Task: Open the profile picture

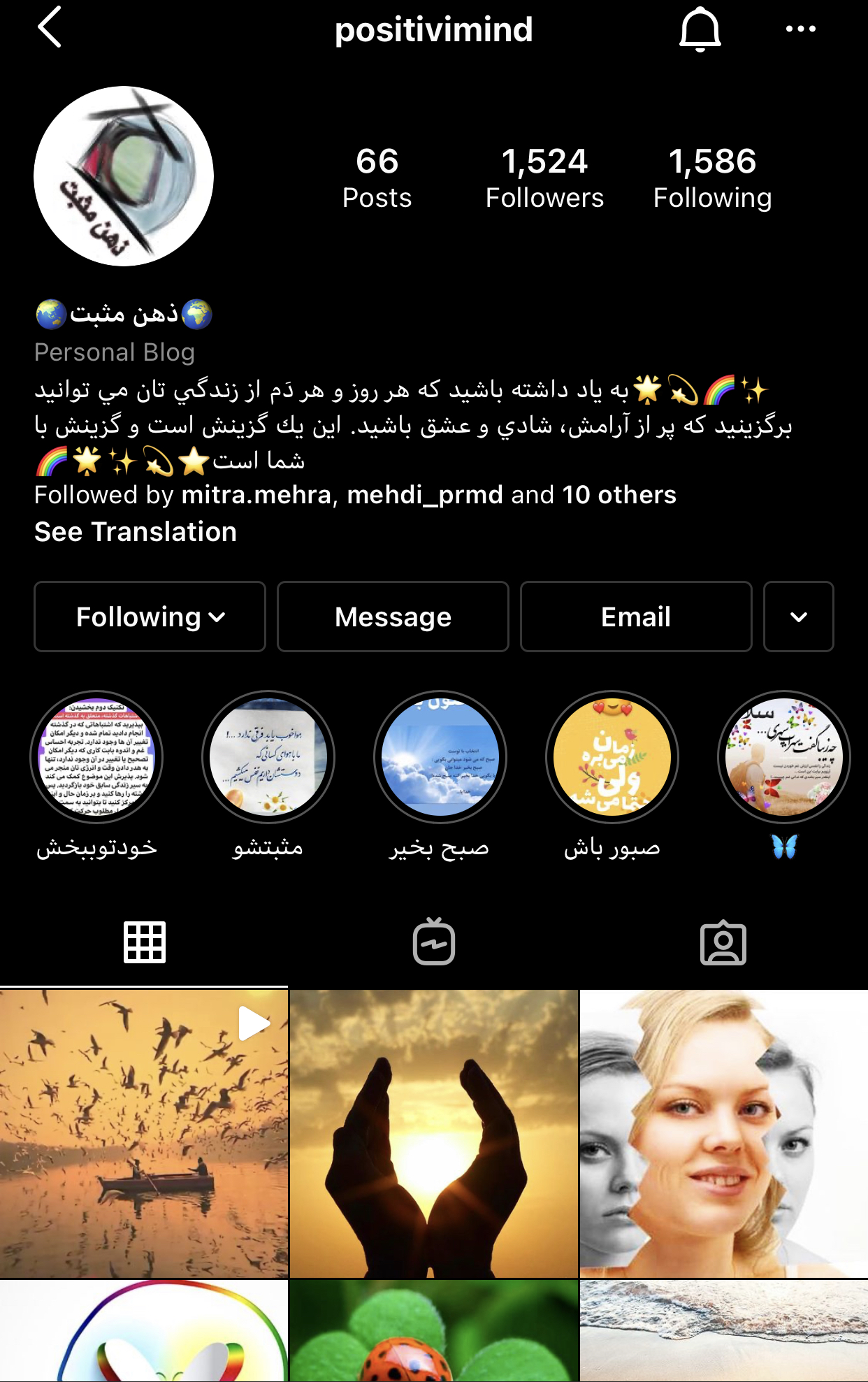Action: pos(124,176)
